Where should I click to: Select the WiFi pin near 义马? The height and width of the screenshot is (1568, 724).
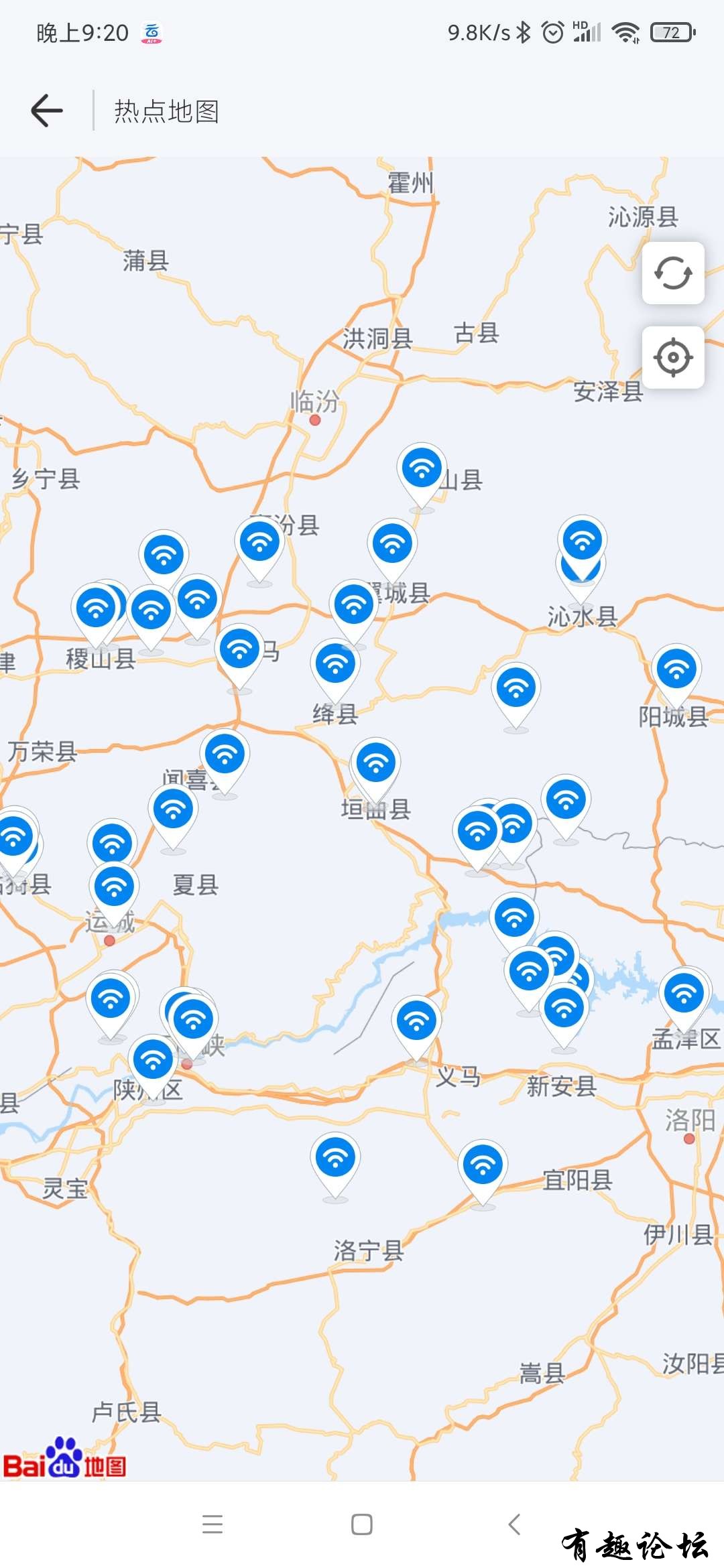416,1021
